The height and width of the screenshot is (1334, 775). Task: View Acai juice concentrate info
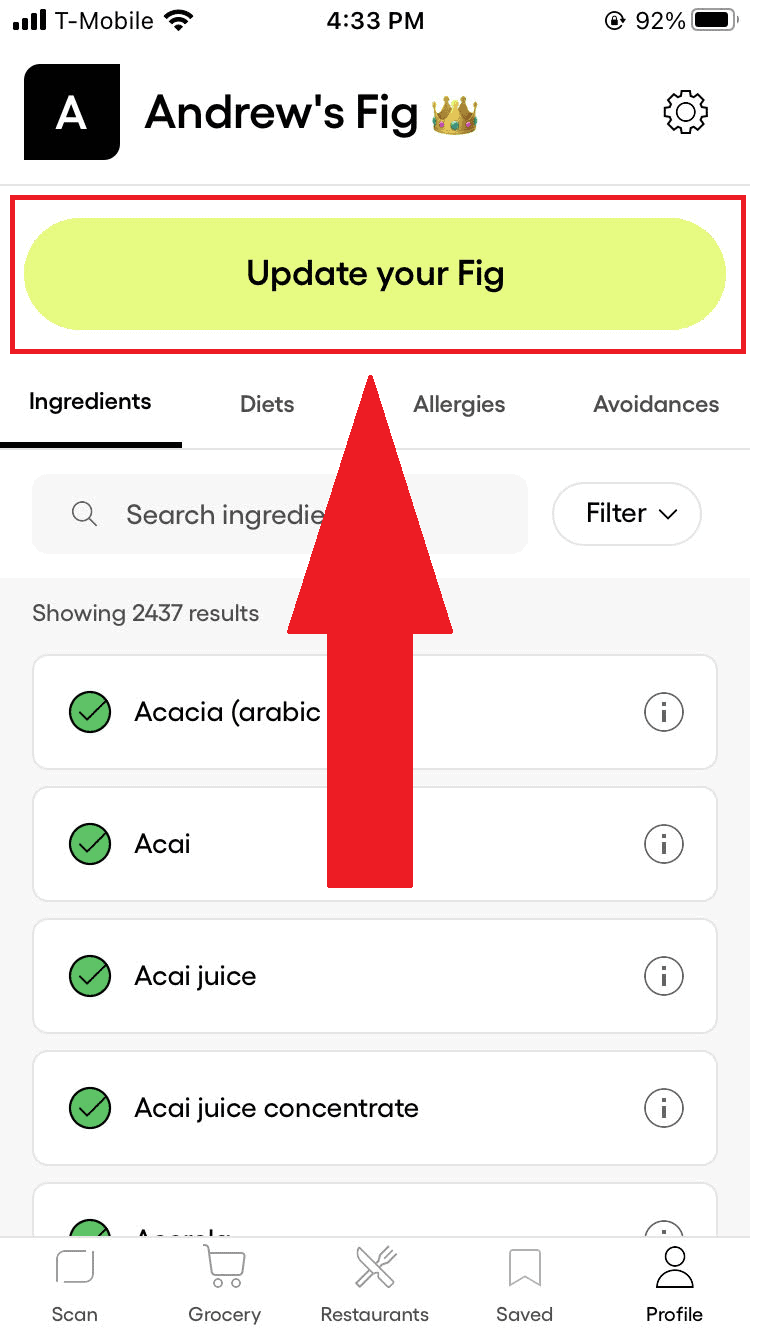click(663, 1108)
